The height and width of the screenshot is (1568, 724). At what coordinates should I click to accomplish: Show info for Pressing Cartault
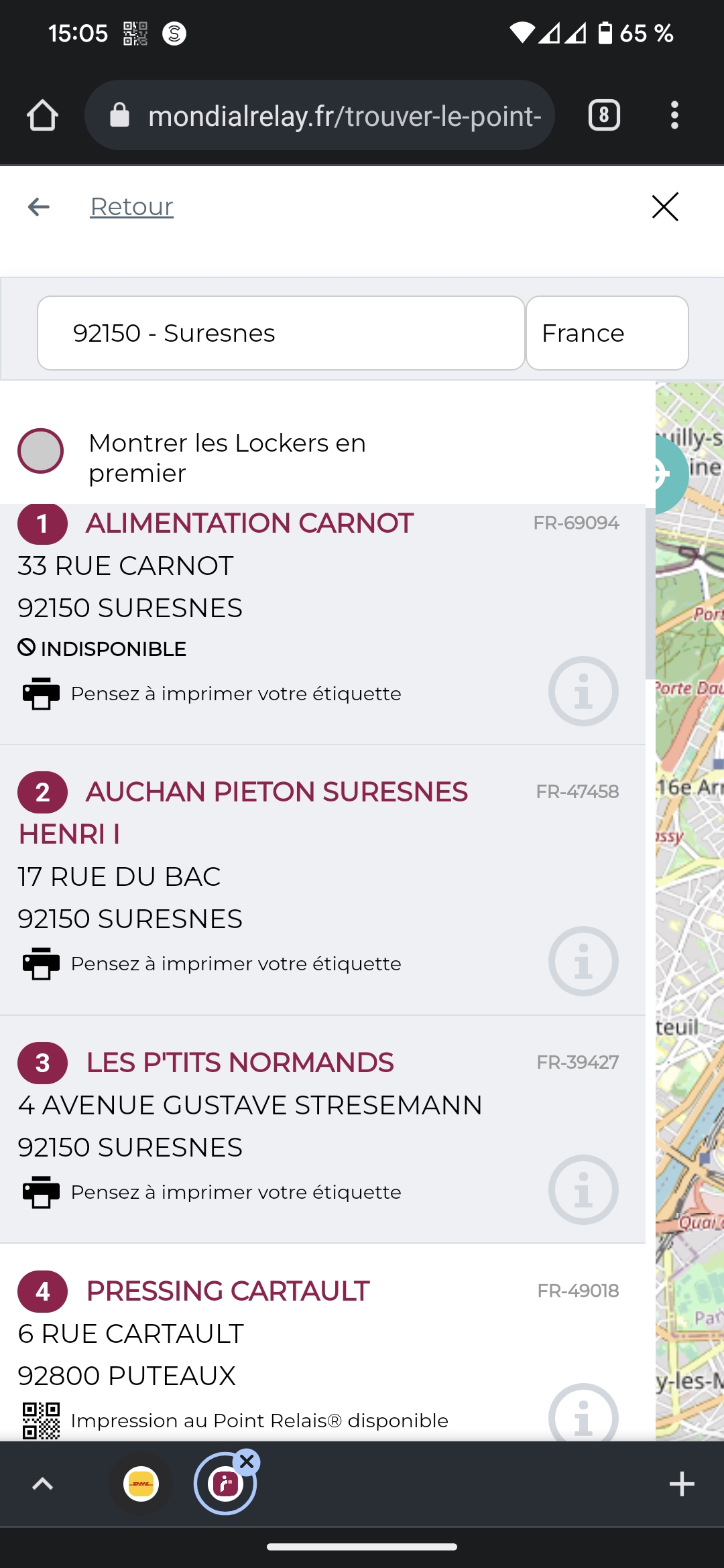pos(583,1415)
